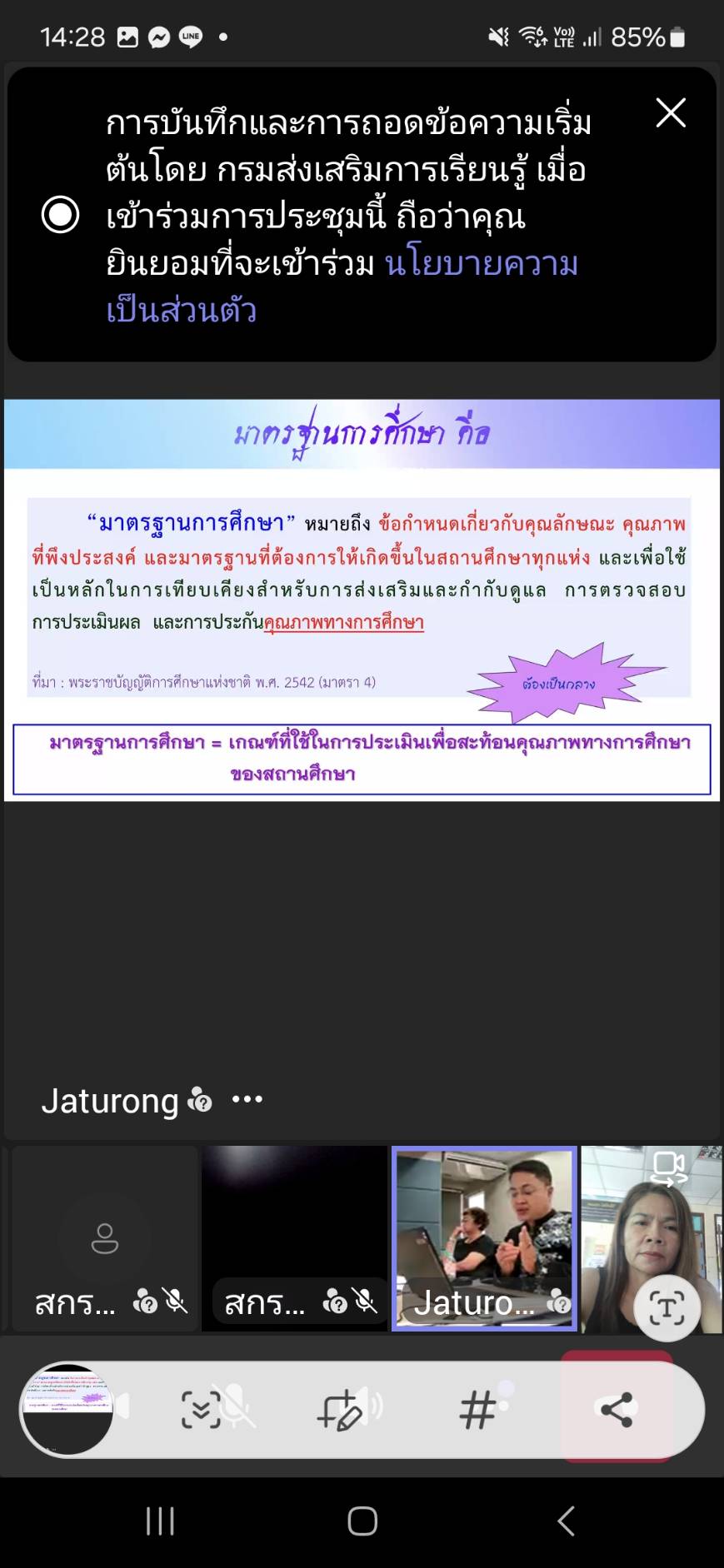This screenshot has height=1568, width=724.
Task: Select the Jaturong video tile
Action: coord(484,1238)
